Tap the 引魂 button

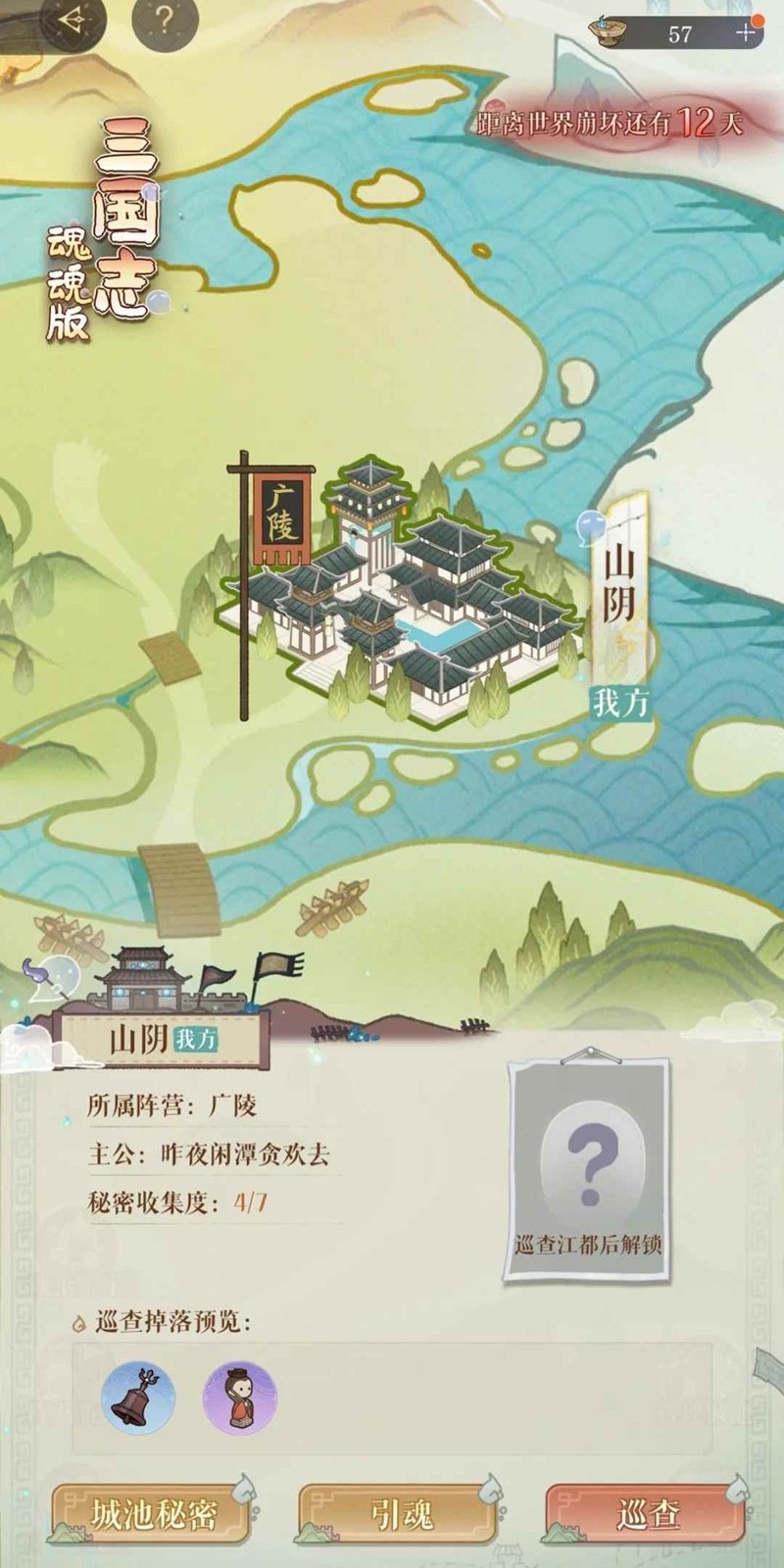(401, 1514)
